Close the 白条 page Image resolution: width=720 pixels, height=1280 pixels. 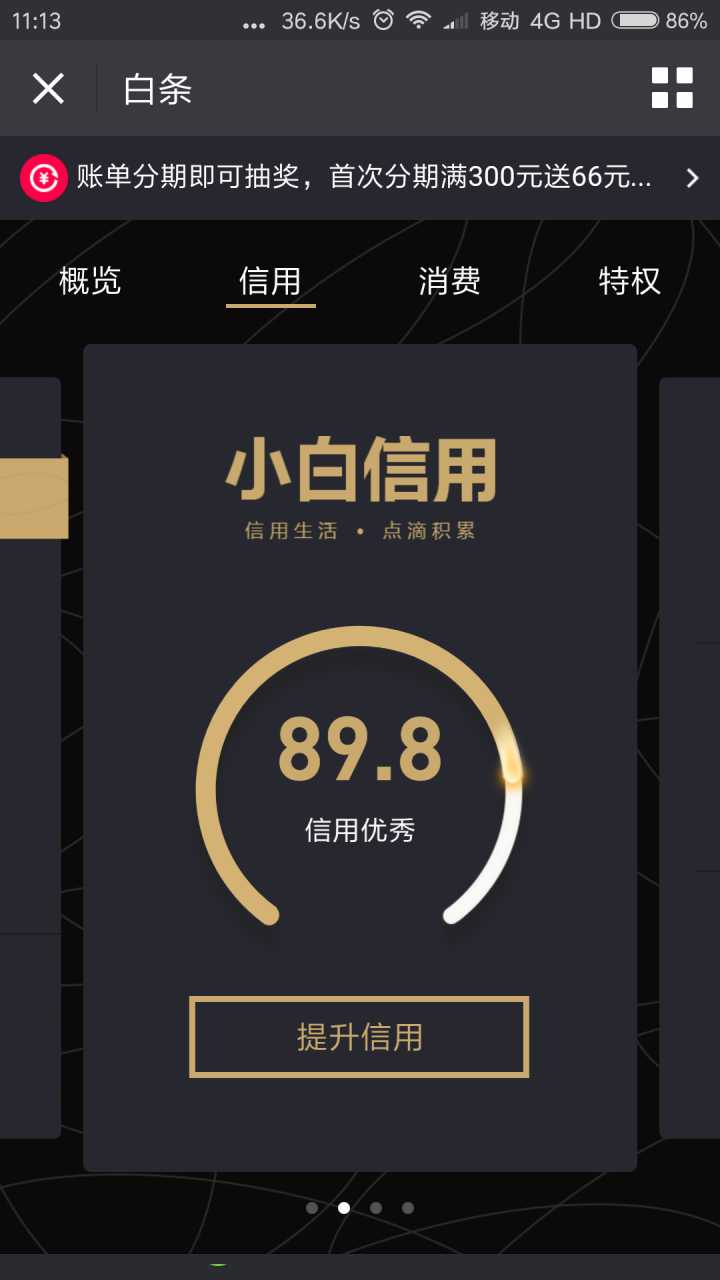click(48, 89)
